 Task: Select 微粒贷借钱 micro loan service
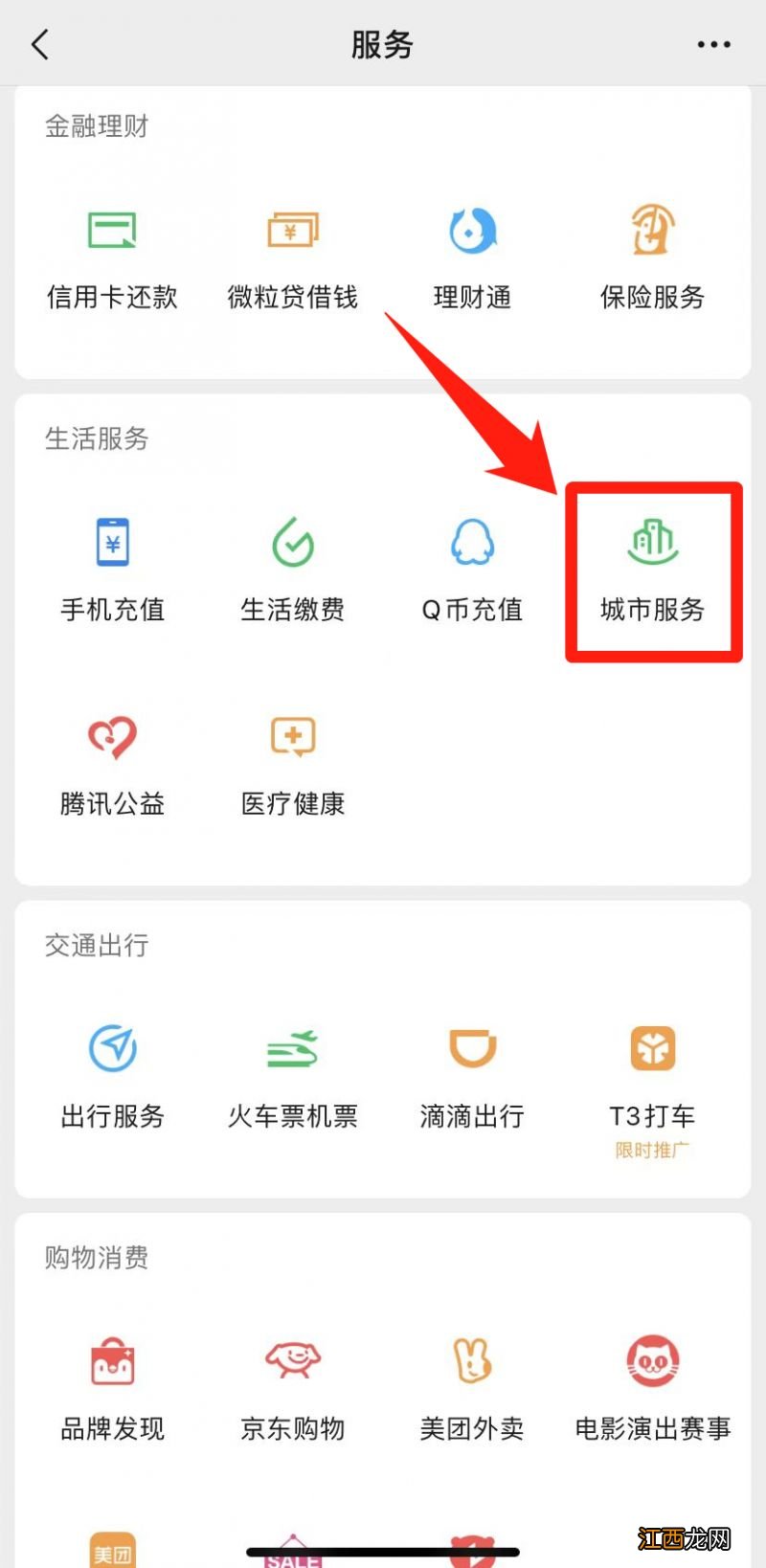[x=292, y=256]
